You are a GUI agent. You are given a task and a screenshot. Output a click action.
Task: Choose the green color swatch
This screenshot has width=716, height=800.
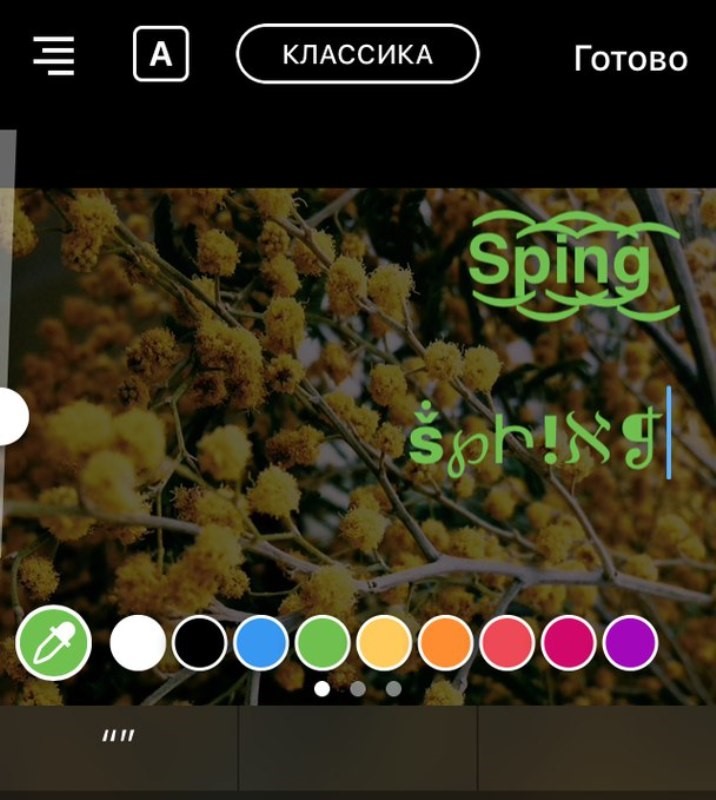[323, 643]
